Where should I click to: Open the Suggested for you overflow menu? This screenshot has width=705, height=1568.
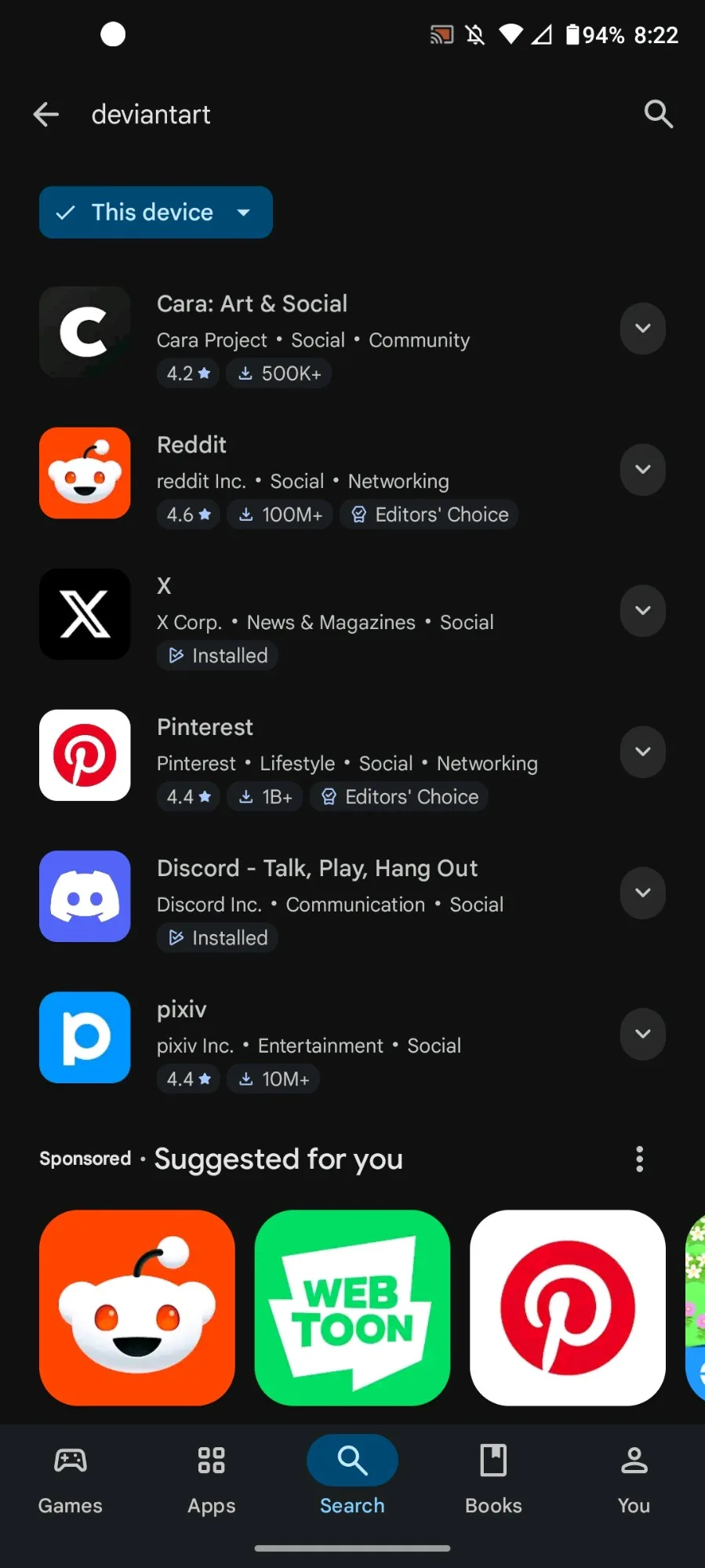coord(639,1159)
